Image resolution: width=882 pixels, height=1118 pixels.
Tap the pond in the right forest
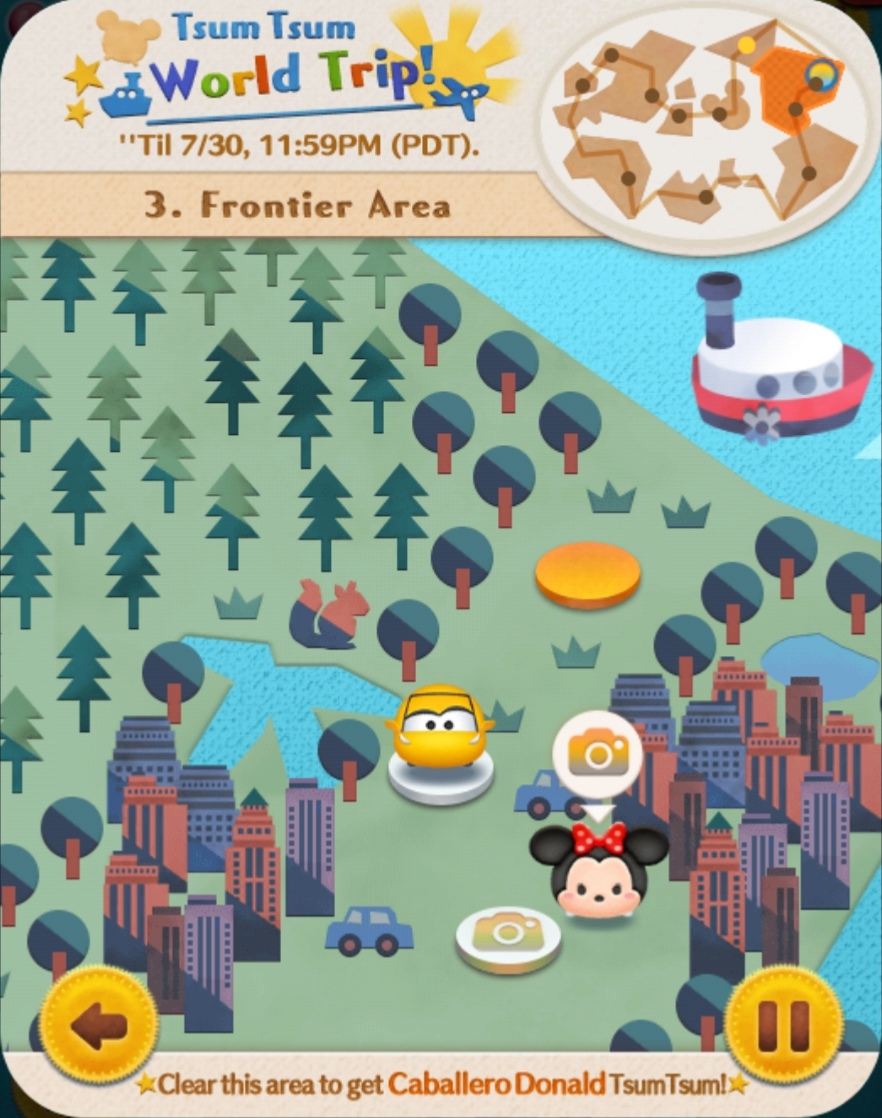(x=823, y=660)
